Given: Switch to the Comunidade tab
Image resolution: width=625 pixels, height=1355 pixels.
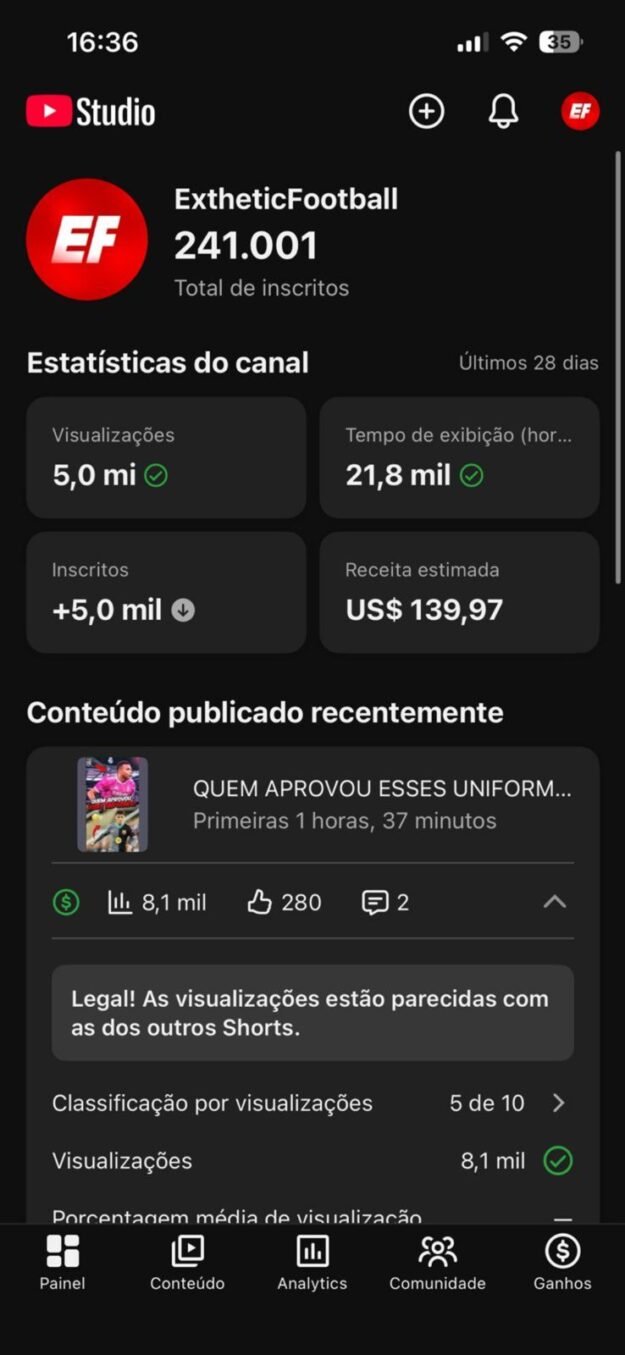Looking at the screenshot, I should [437, 1262].
